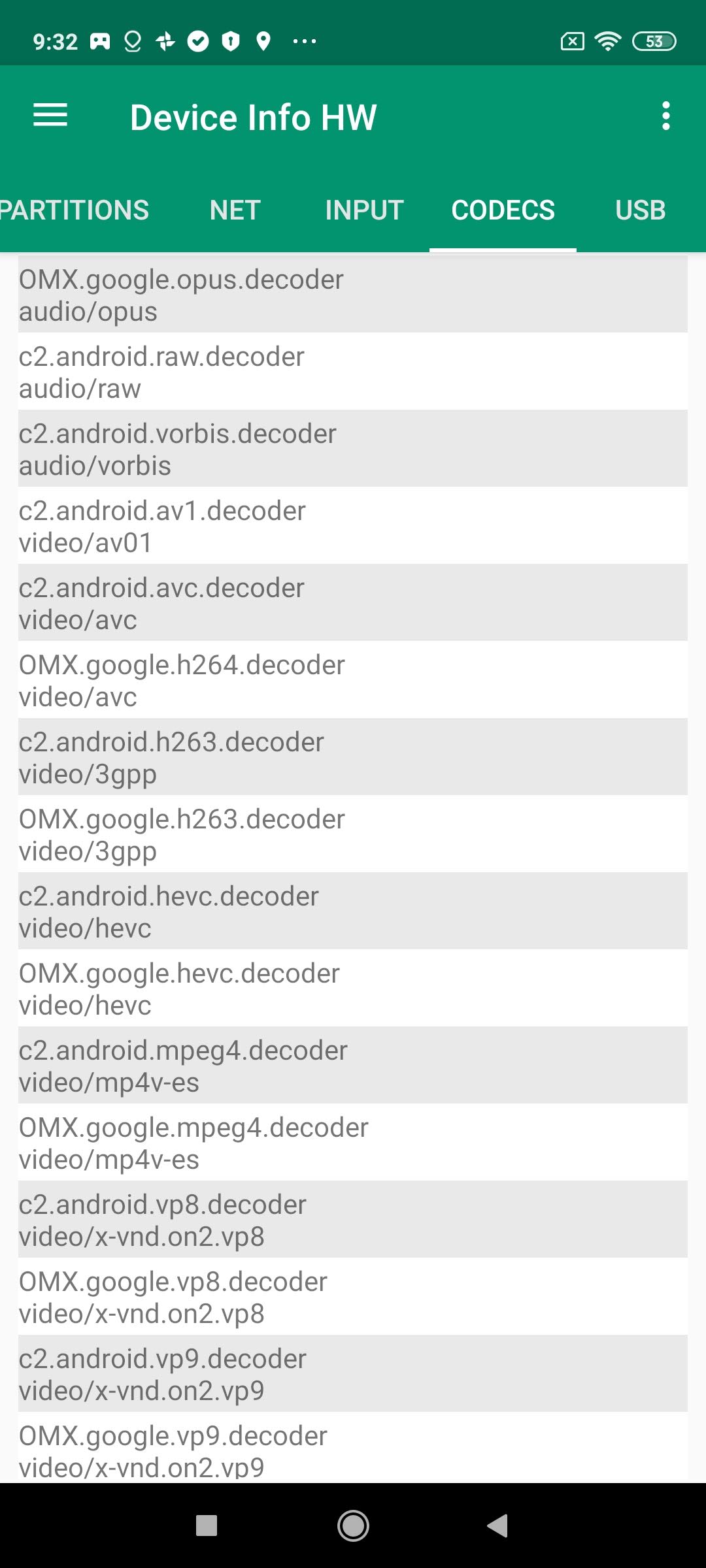Screen dimensions: 706x1568
Task: Open the navigation drawer menu
Action: [50, 116]
